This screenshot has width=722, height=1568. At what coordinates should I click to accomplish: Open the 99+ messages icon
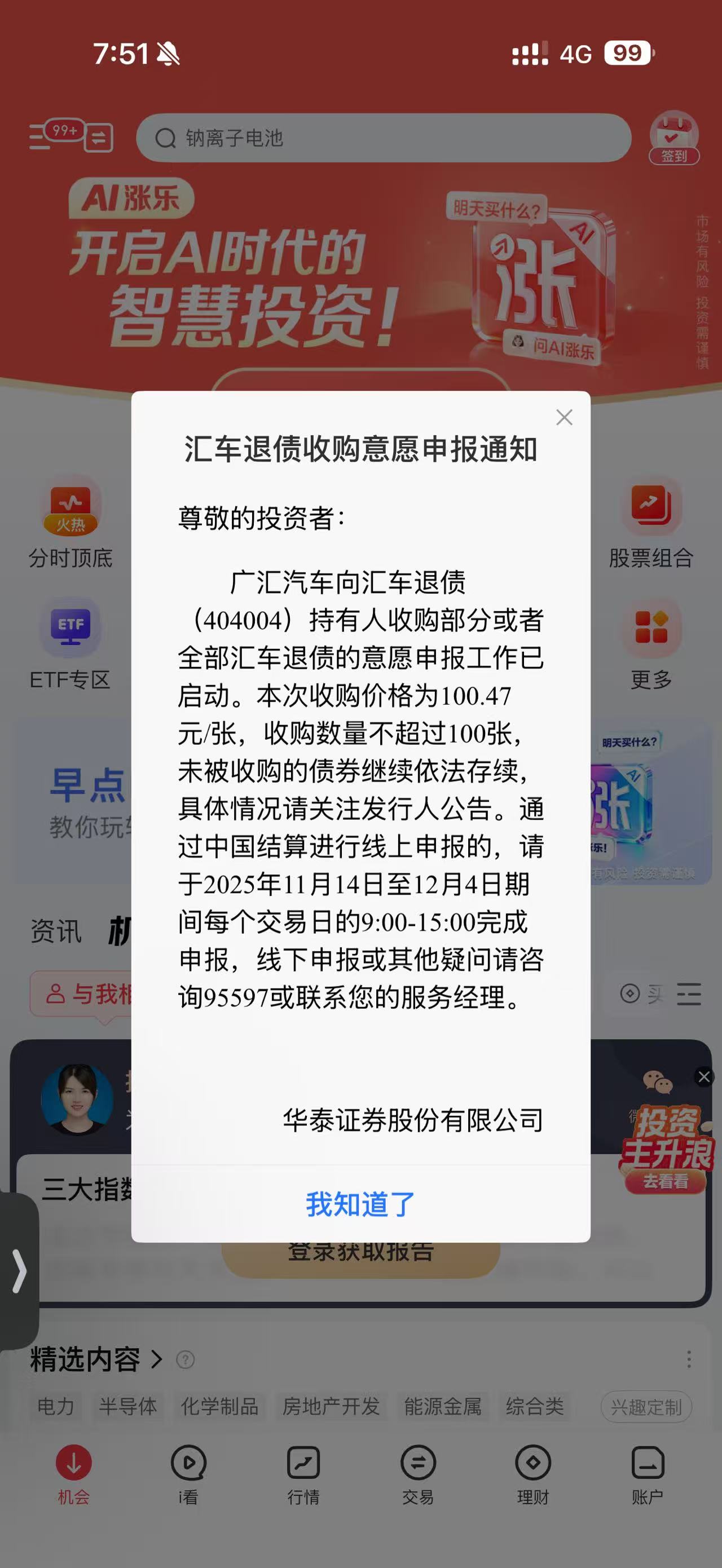point(71,135)
